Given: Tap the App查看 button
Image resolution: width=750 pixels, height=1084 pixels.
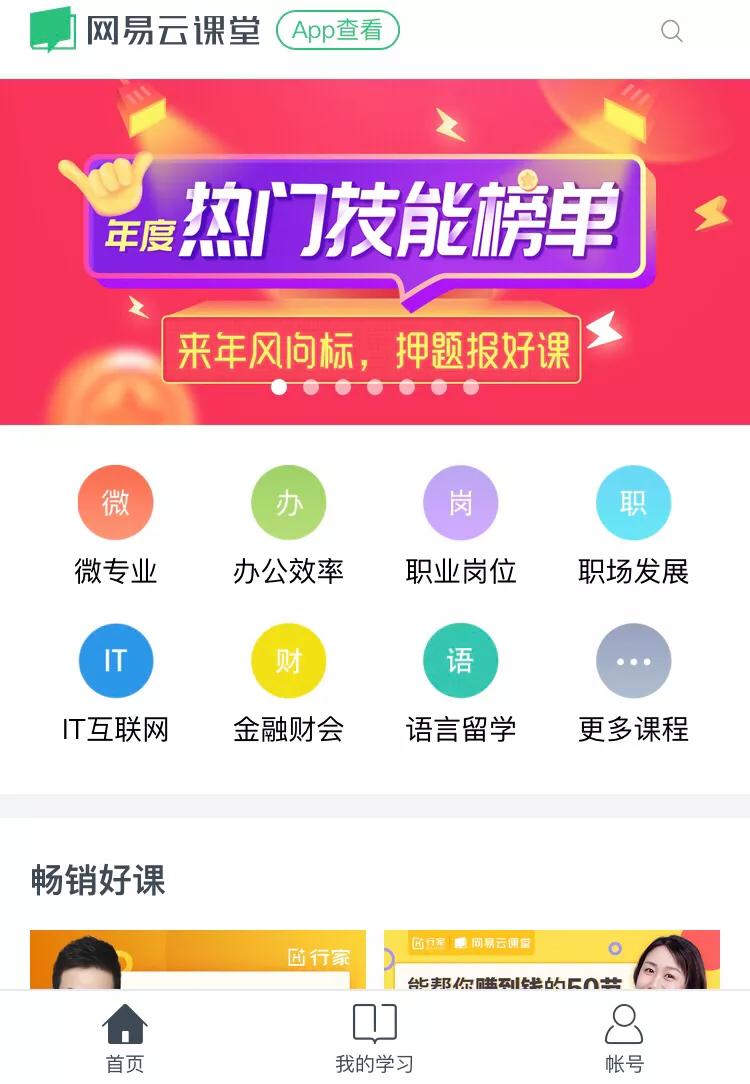Looking at the screenshot, I should point(338,31).
